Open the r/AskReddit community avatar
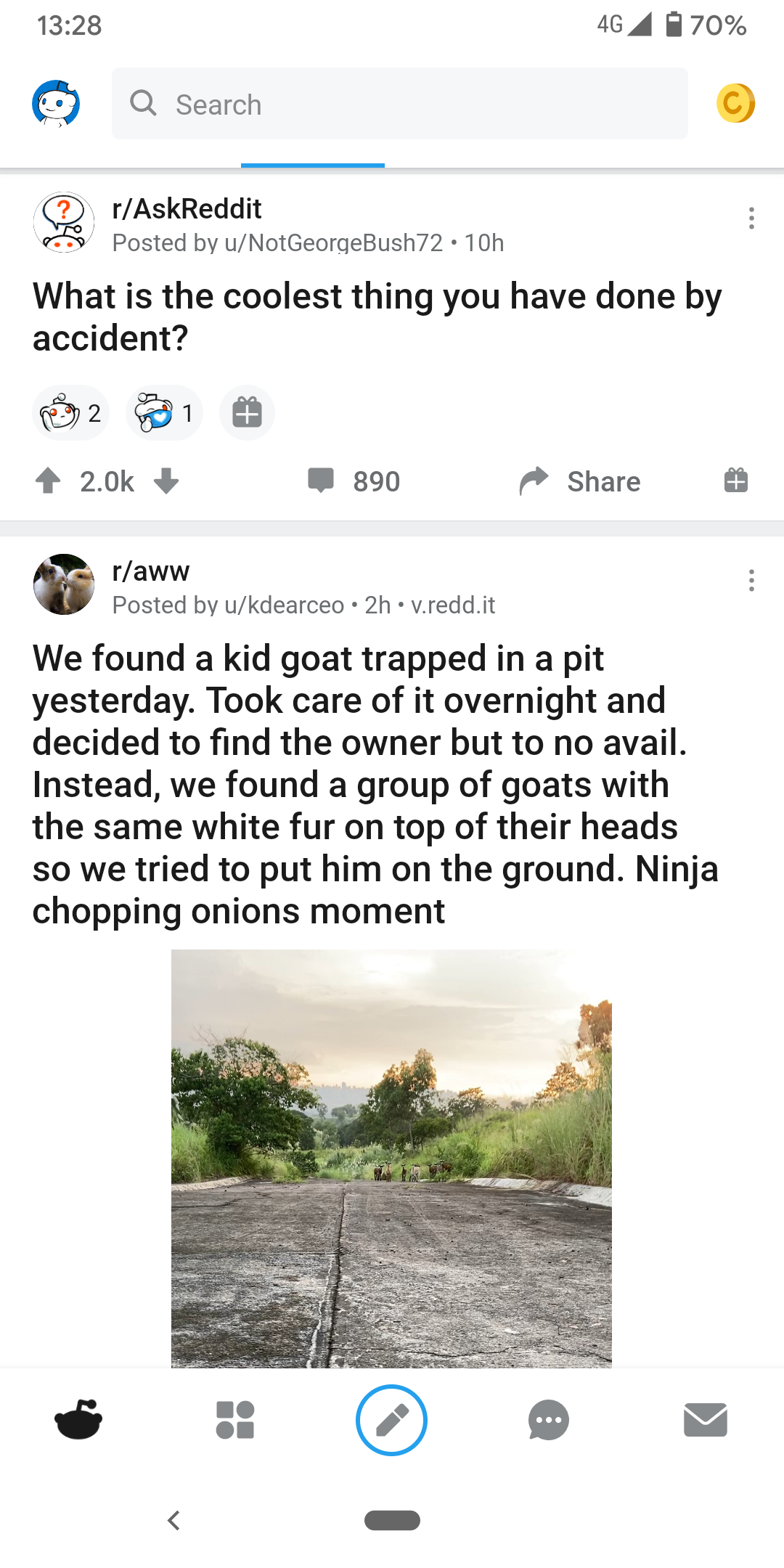The width and height of the screenshot is (784, 1568). click(63, 222)
